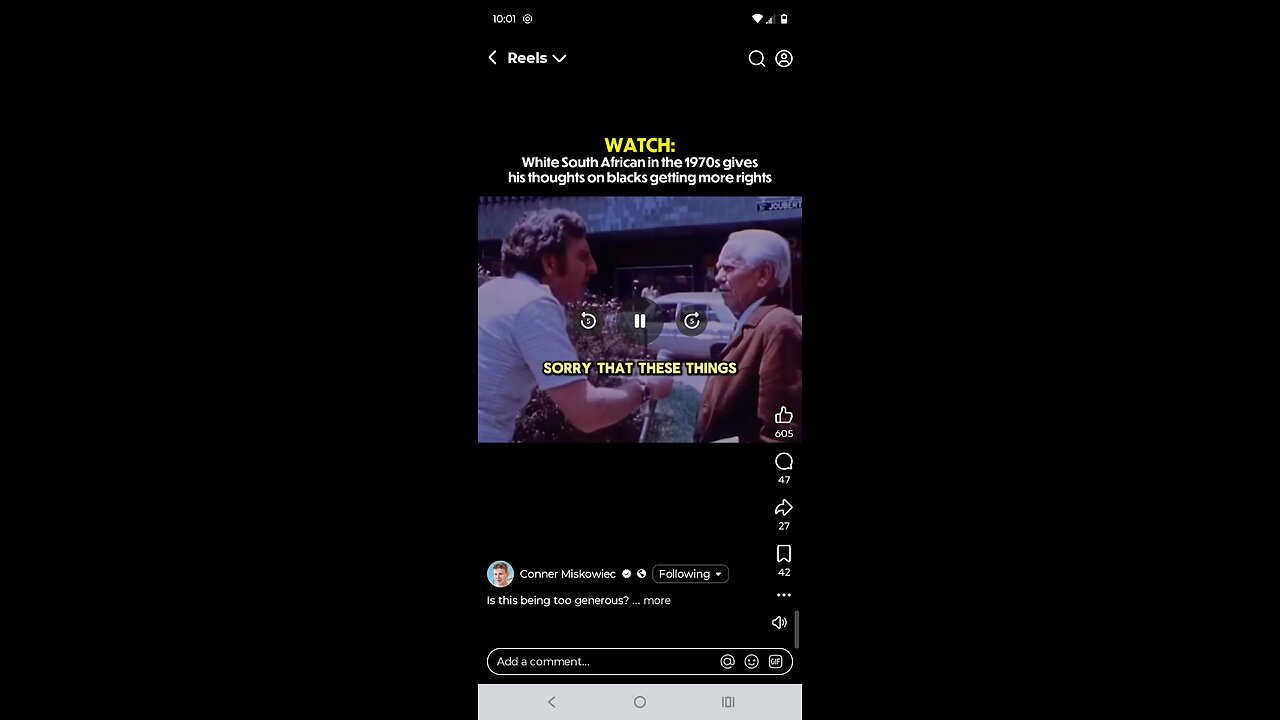Skip forward 5 seconds
The width and height of the screenshot is (1280, 720).
(691, 321)
